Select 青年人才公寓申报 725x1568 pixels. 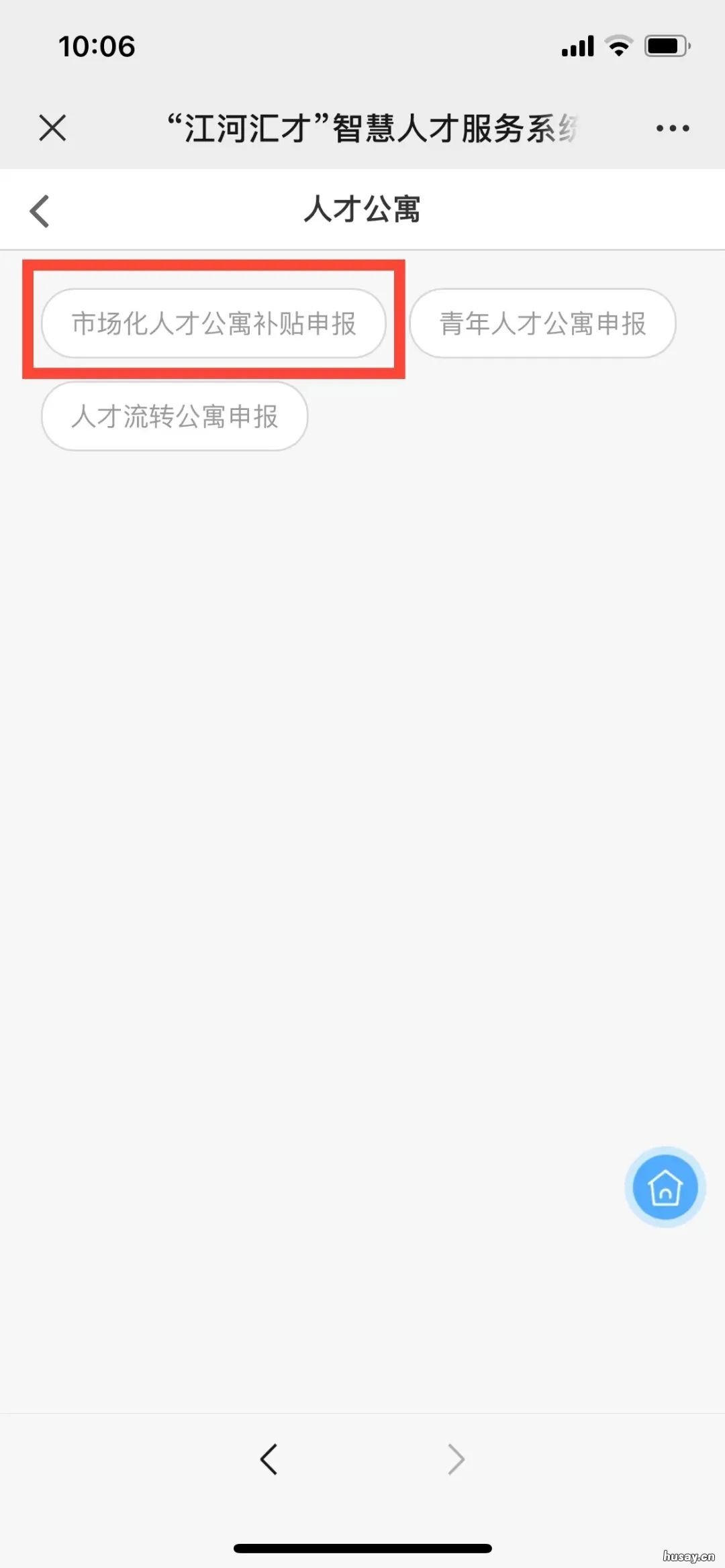pyautogui.click(x=542, y=323)
